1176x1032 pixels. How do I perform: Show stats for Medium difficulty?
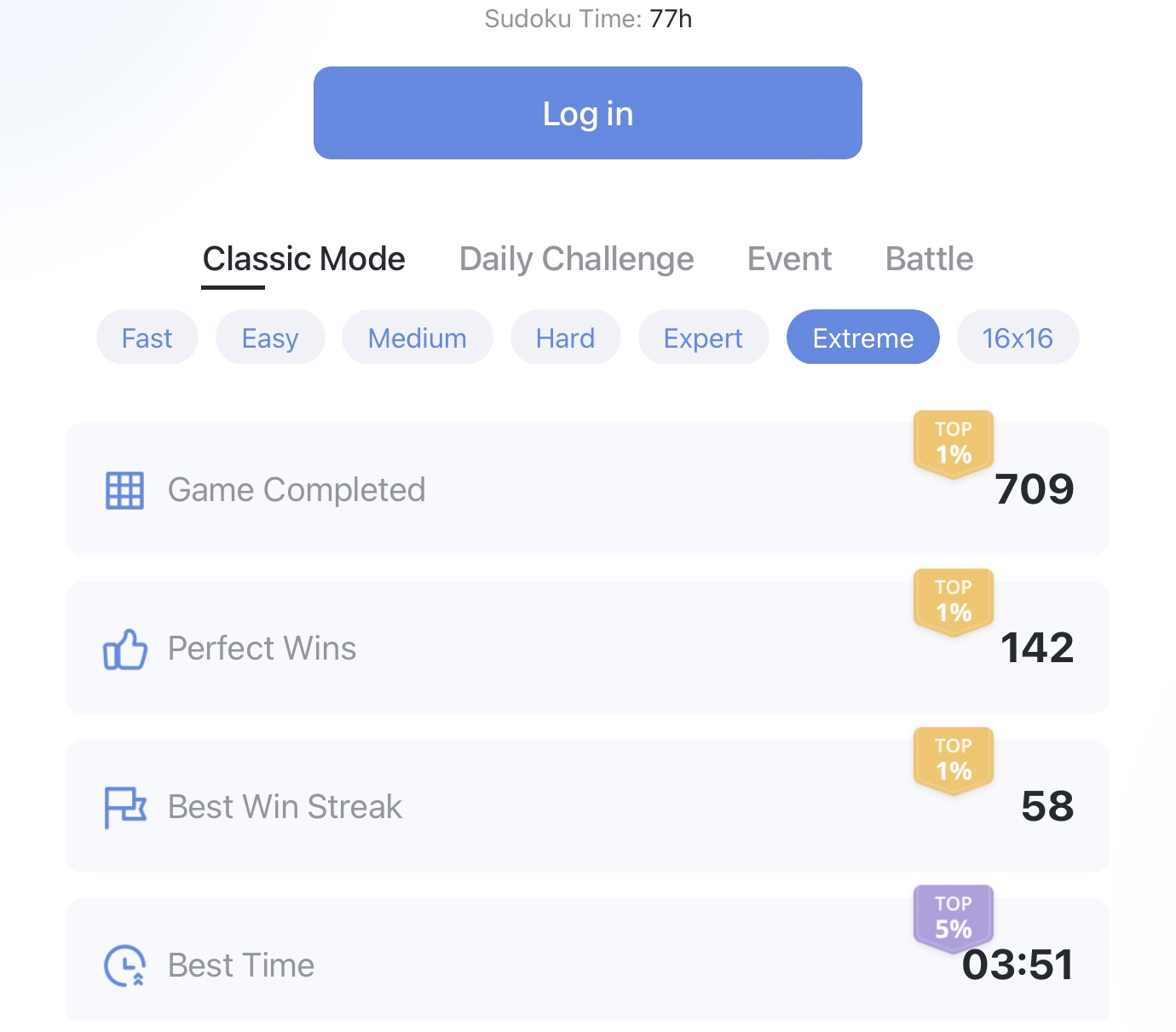(x=417, y=337)
